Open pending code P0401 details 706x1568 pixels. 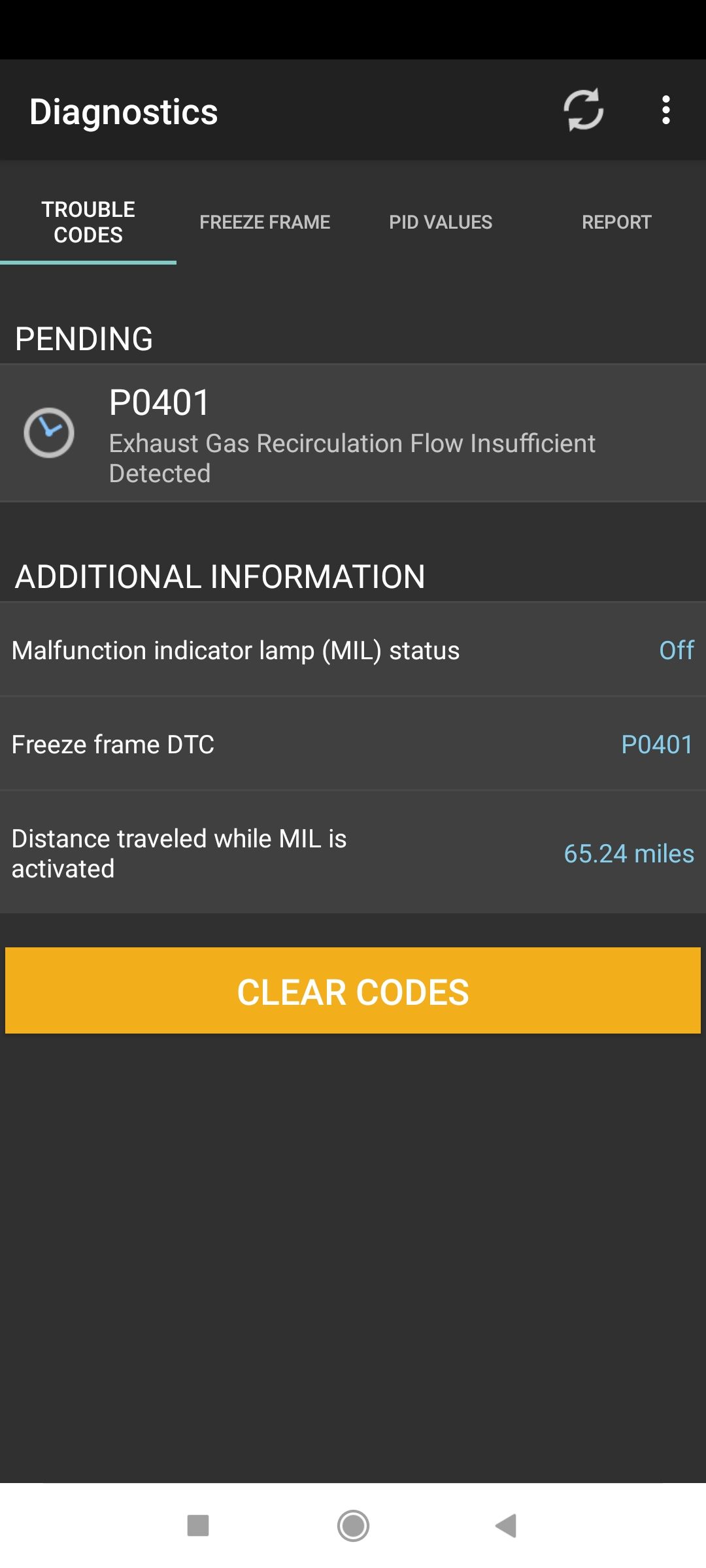[x=353, y=433]
